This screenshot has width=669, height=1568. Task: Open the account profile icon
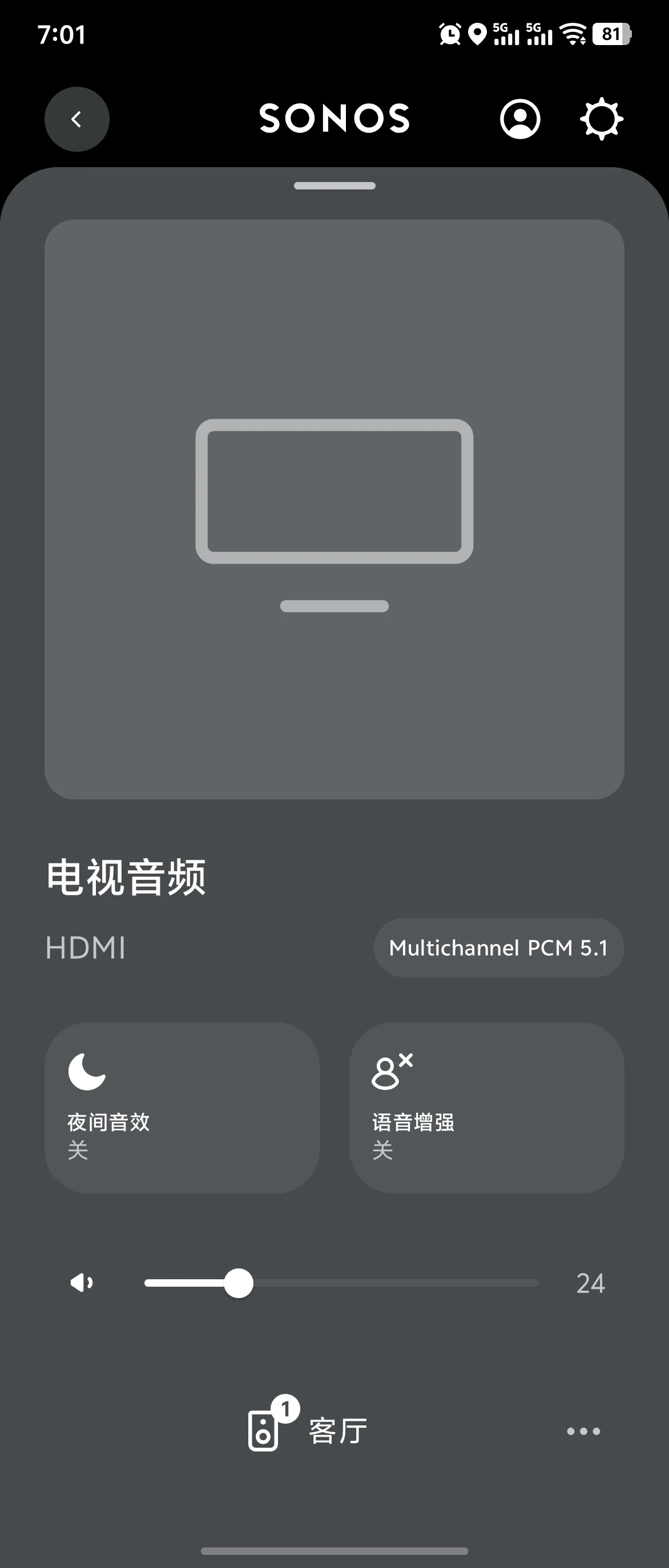[520, 119]
